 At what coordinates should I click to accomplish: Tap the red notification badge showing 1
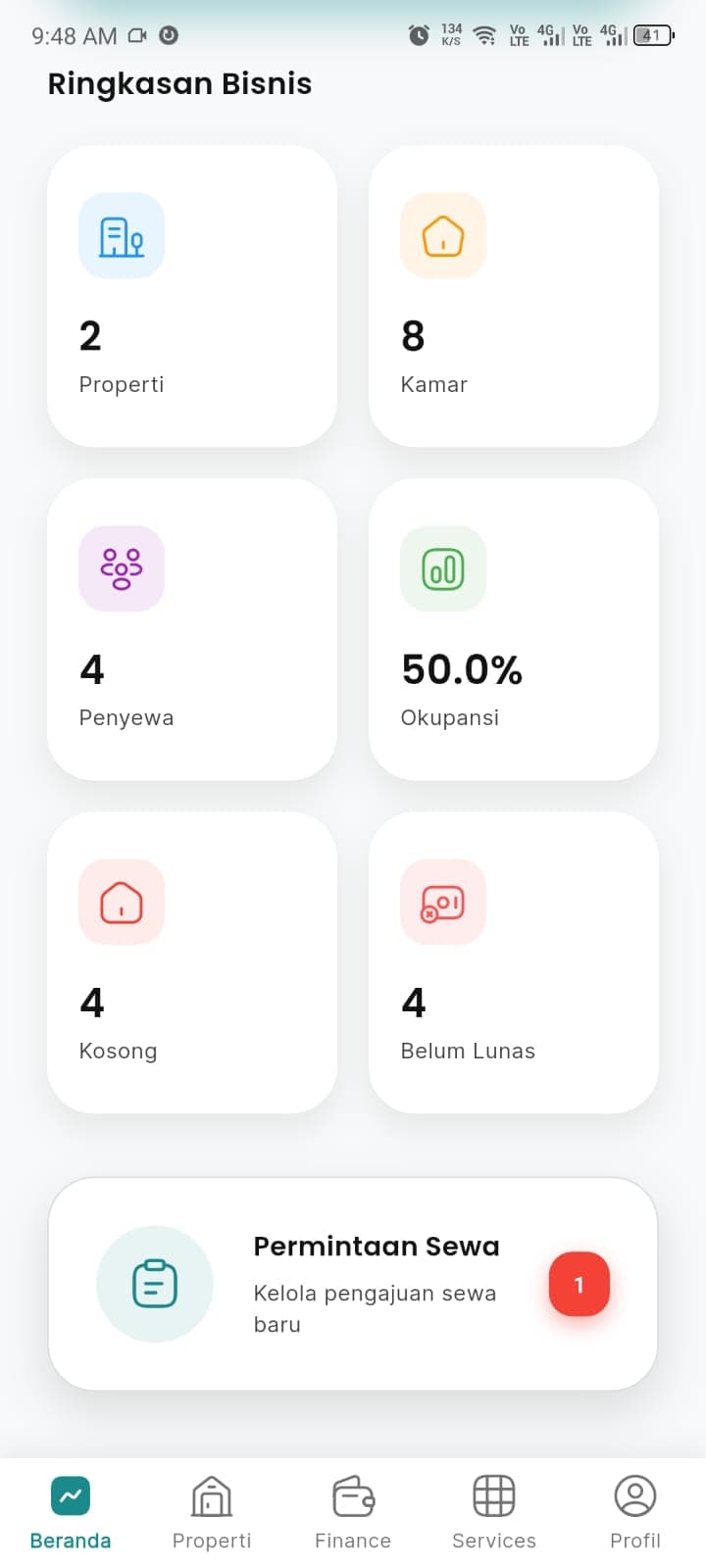(x=579, y=1284)
